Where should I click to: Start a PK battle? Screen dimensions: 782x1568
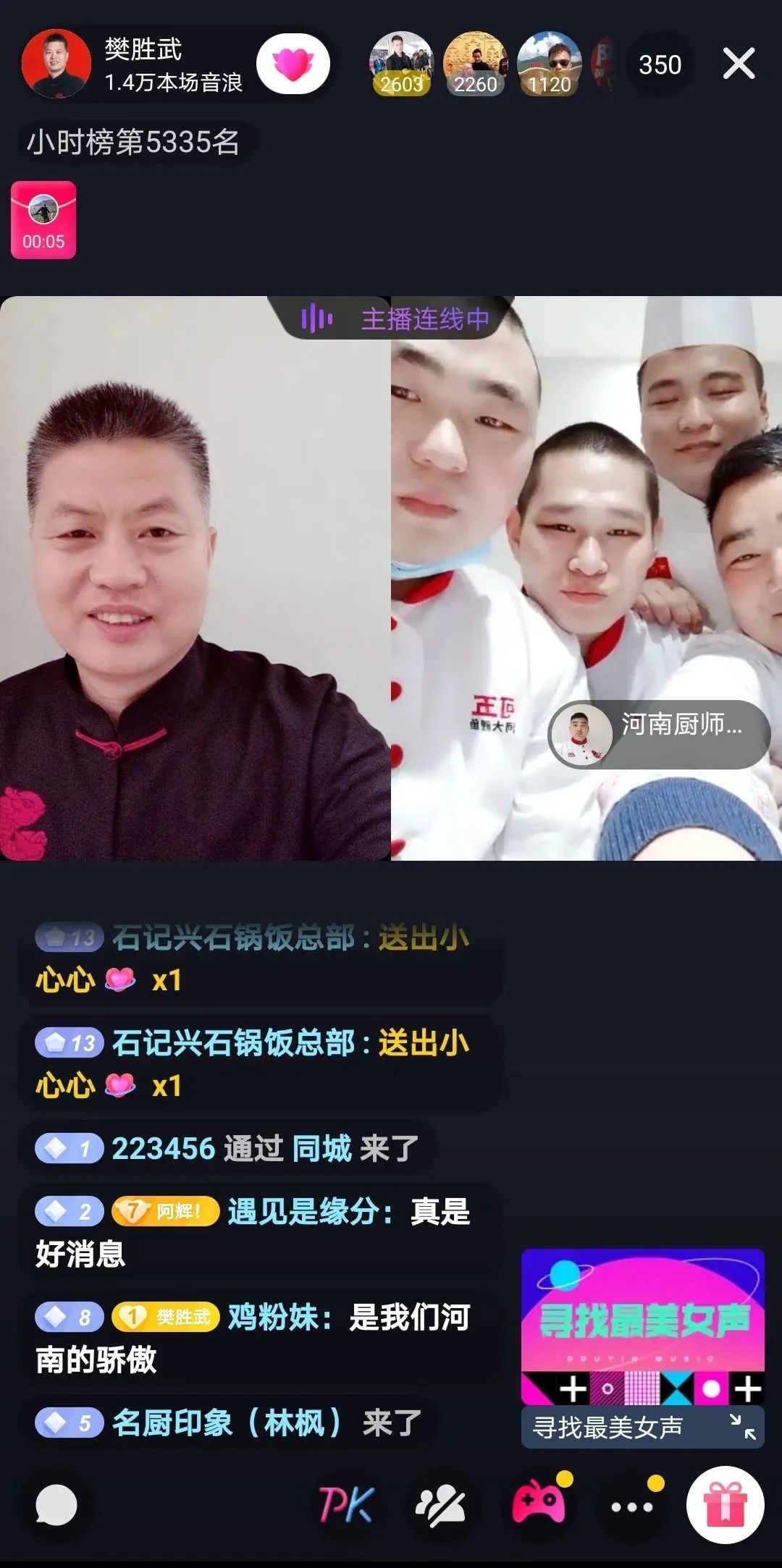tap(346, 1505)
